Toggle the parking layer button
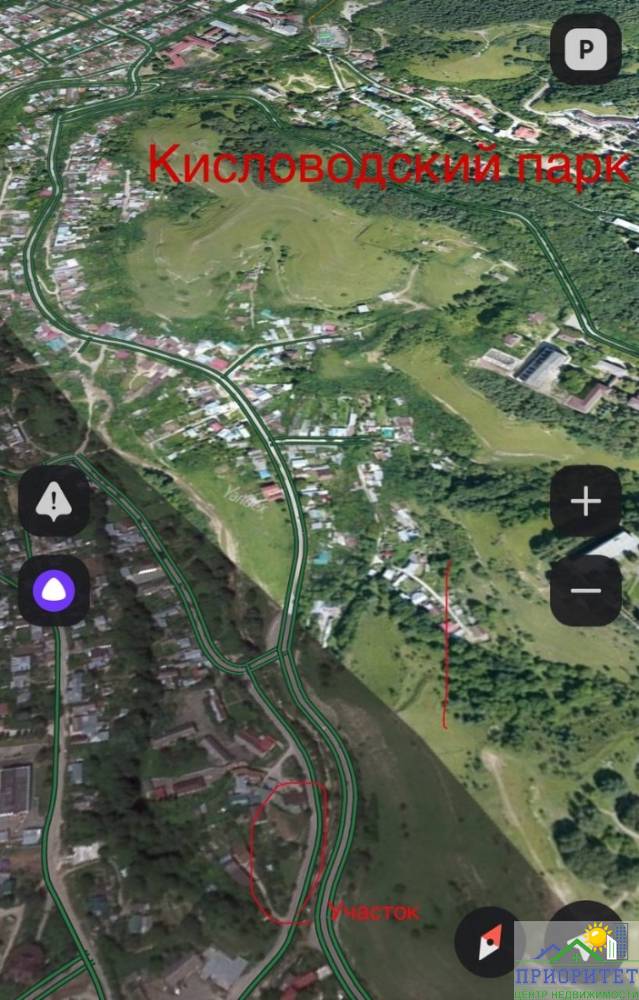 pos(585,49)
